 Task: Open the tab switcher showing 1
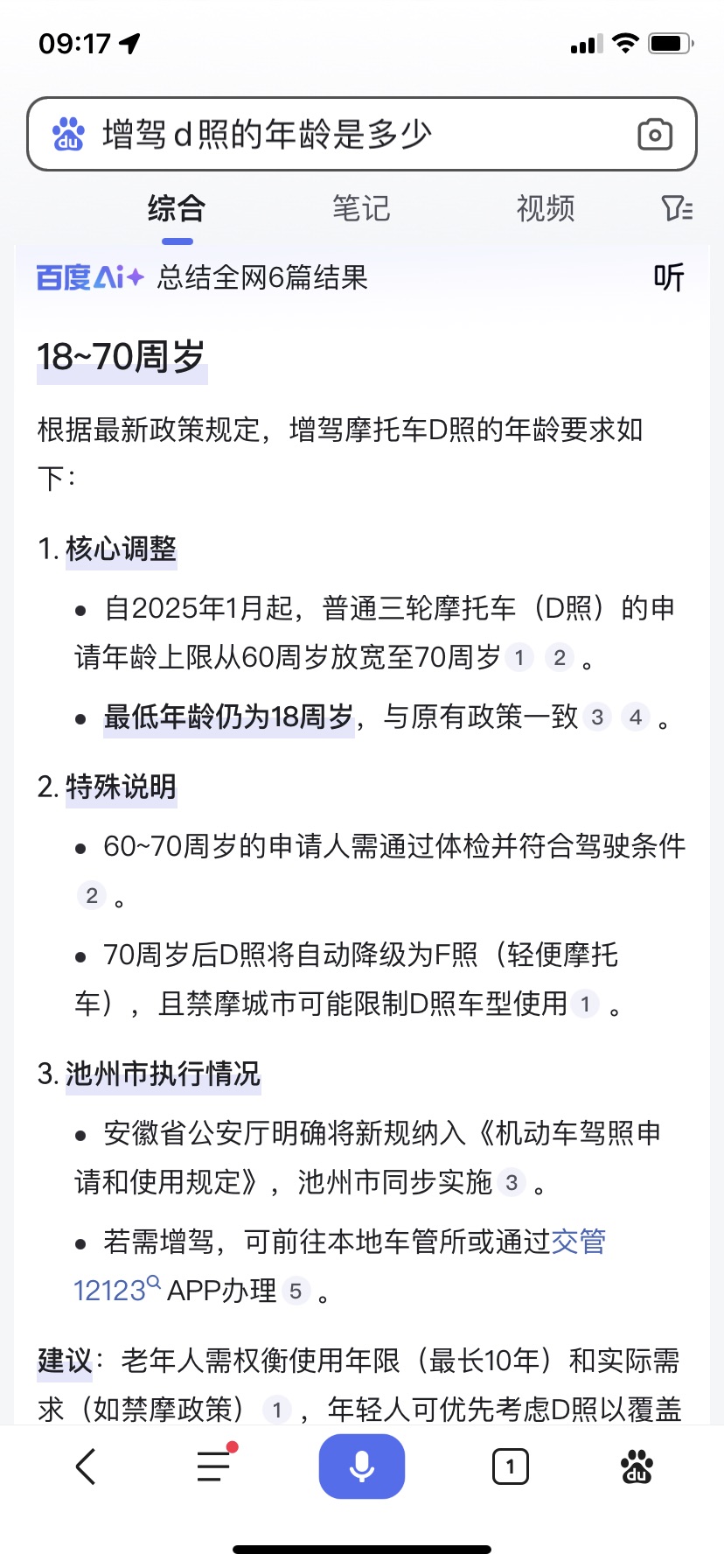tap(510, 1466)
